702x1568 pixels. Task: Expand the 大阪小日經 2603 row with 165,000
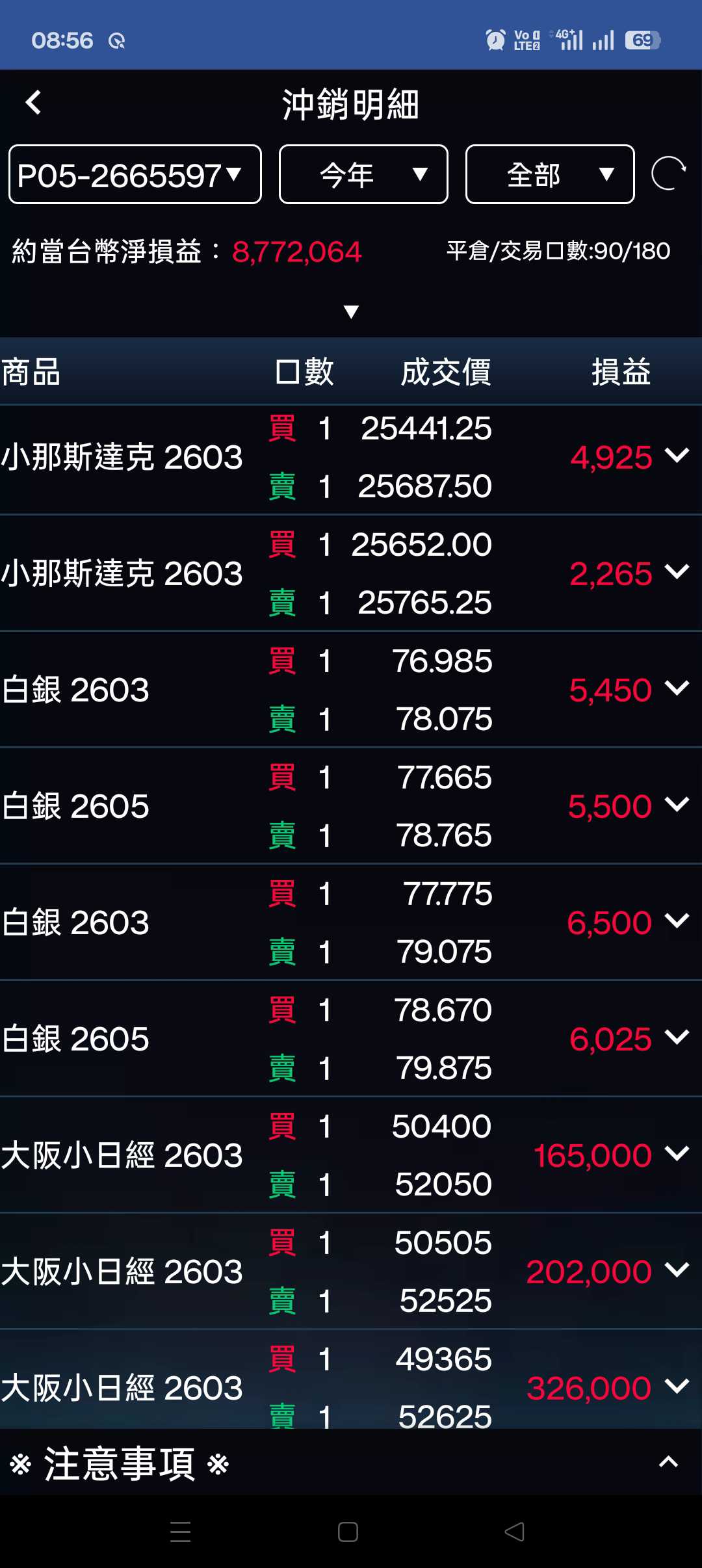pyautogui.click(x=677, y=1154)
